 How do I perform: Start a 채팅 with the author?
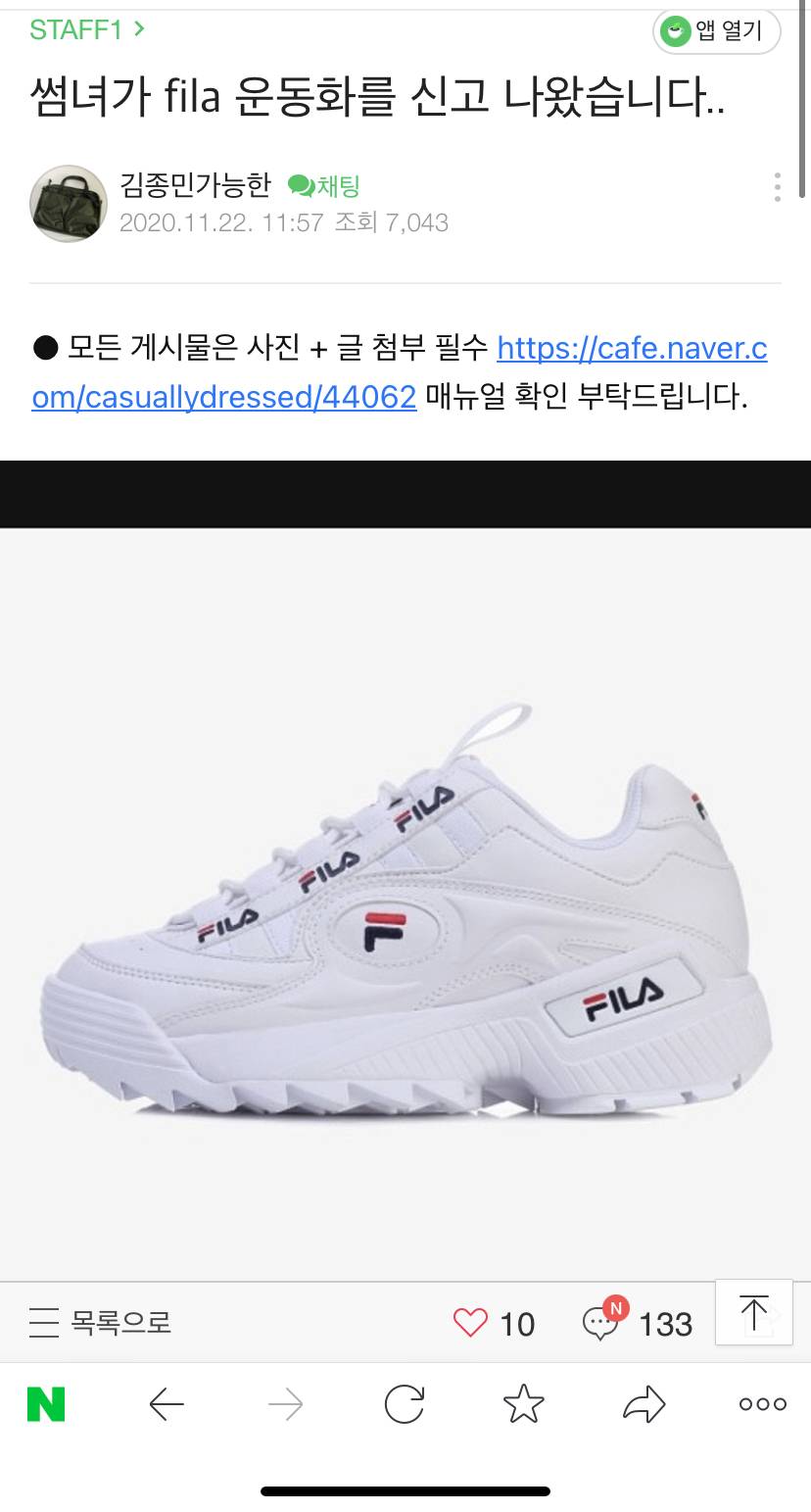point(324,185)
